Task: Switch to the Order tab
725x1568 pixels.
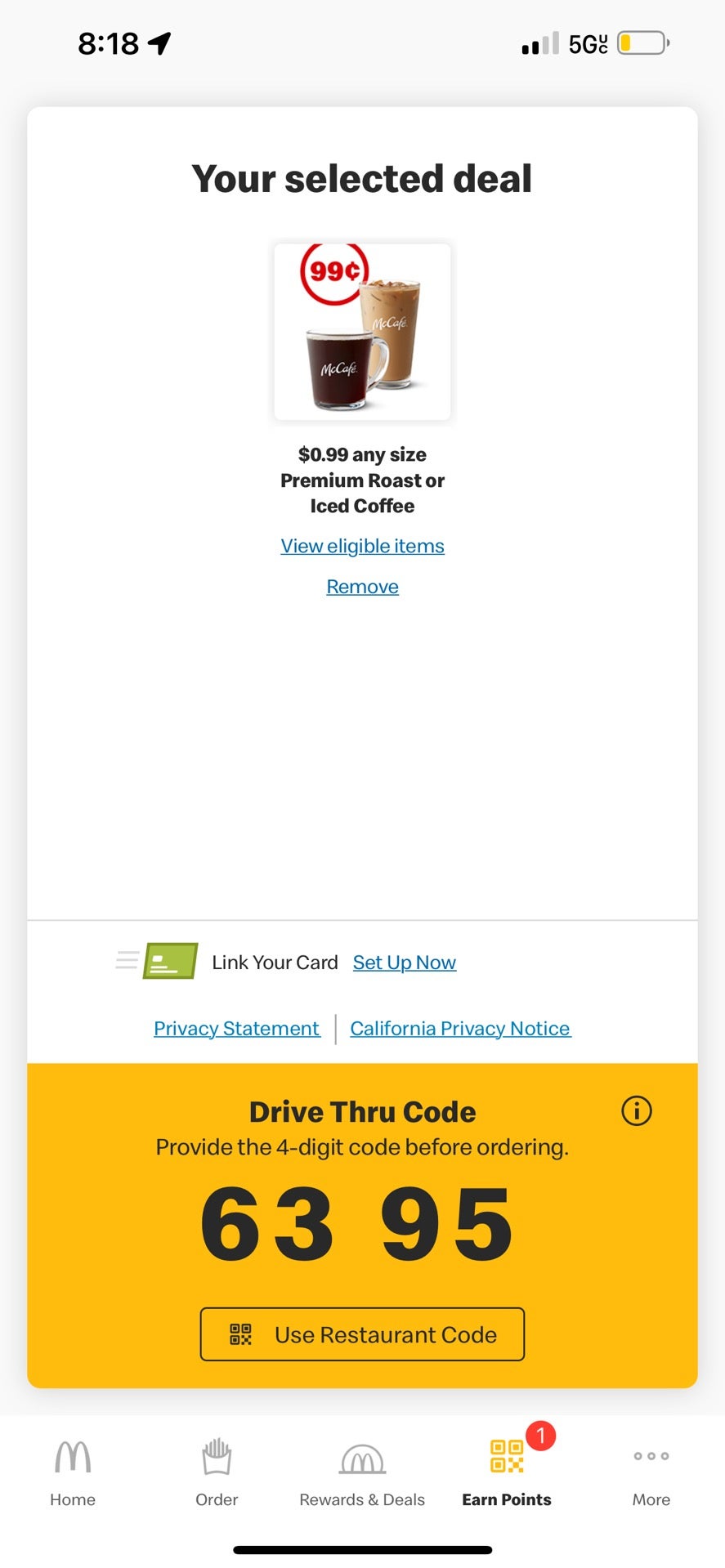Action: coord(217,1472)
